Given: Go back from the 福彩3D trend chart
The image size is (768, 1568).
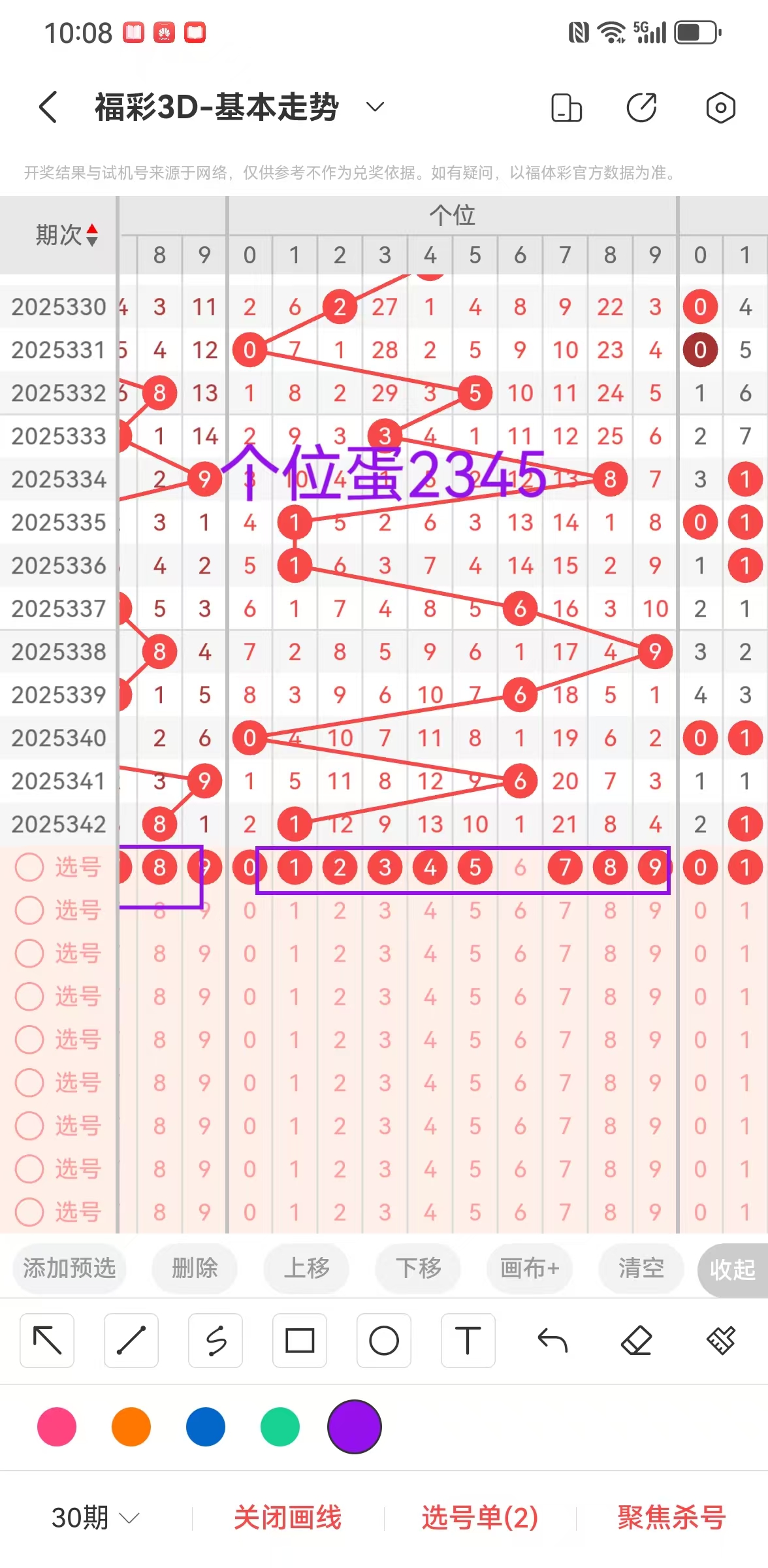Looking at the screenshot, I should (48, 106).
